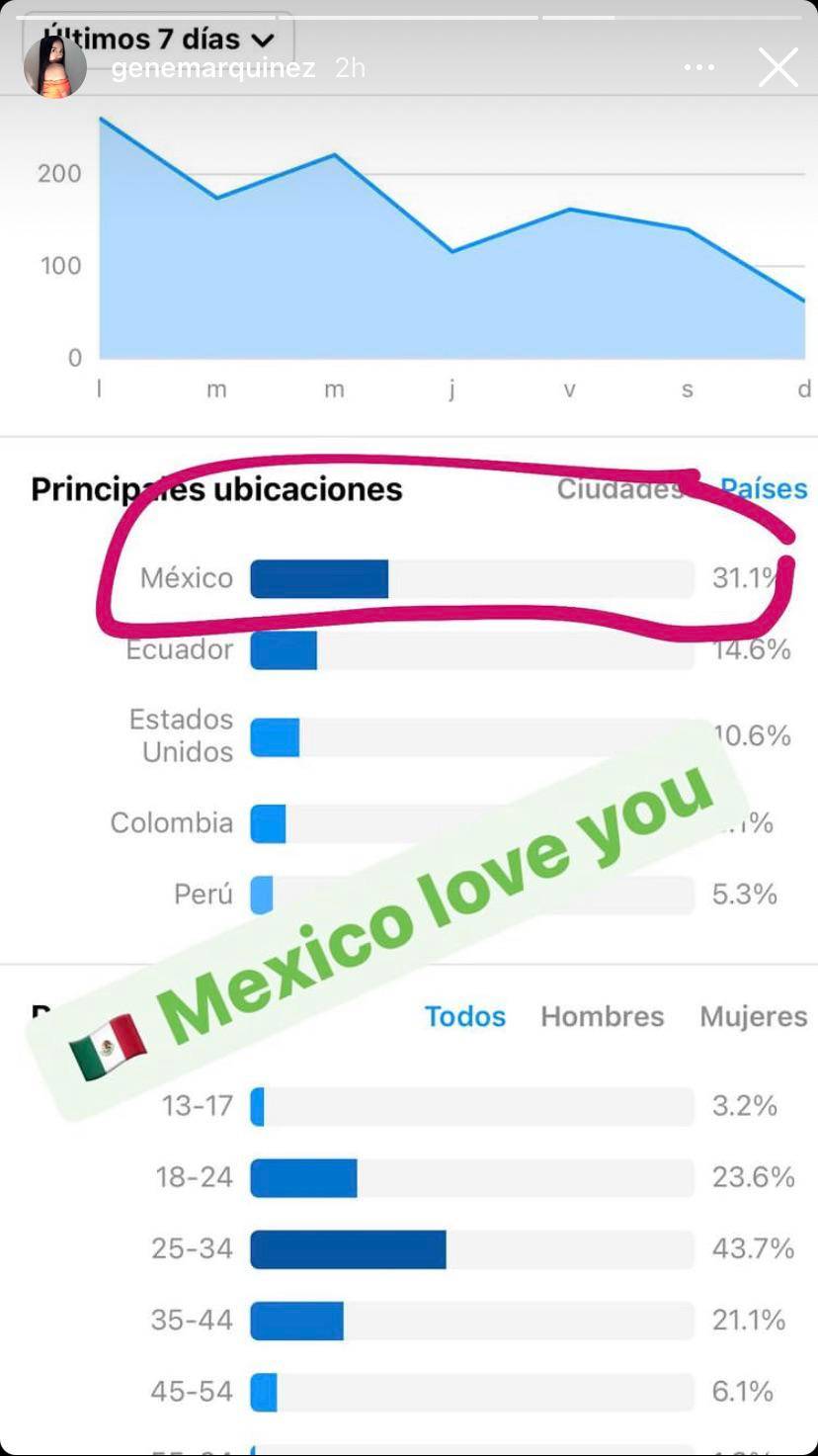Tap the 2h timestamp

coord(351,67)
